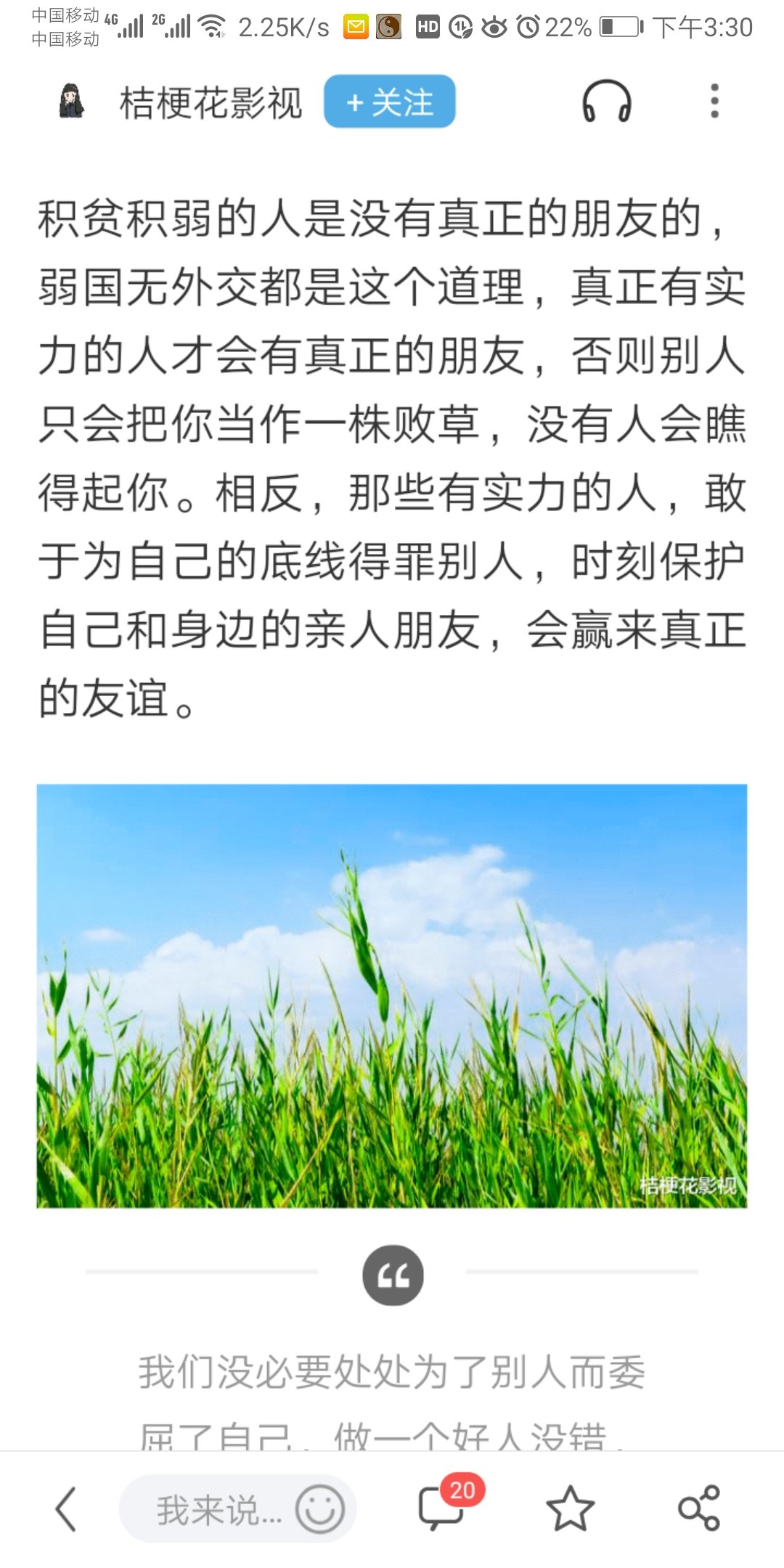Favorite this article with the star
This screenshot has width=784, height=1568.
(570, 1508)
